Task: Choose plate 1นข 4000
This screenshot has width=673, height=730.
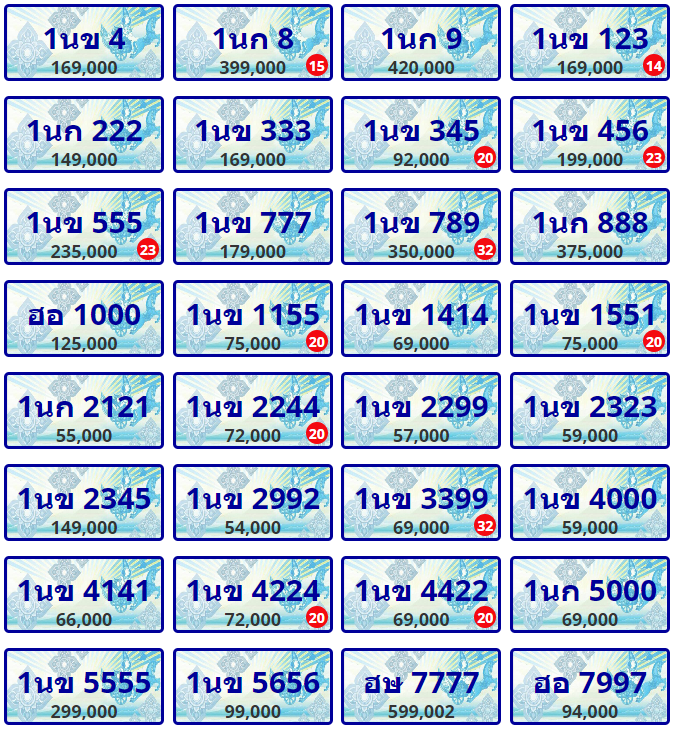Action: coord(589,502)
